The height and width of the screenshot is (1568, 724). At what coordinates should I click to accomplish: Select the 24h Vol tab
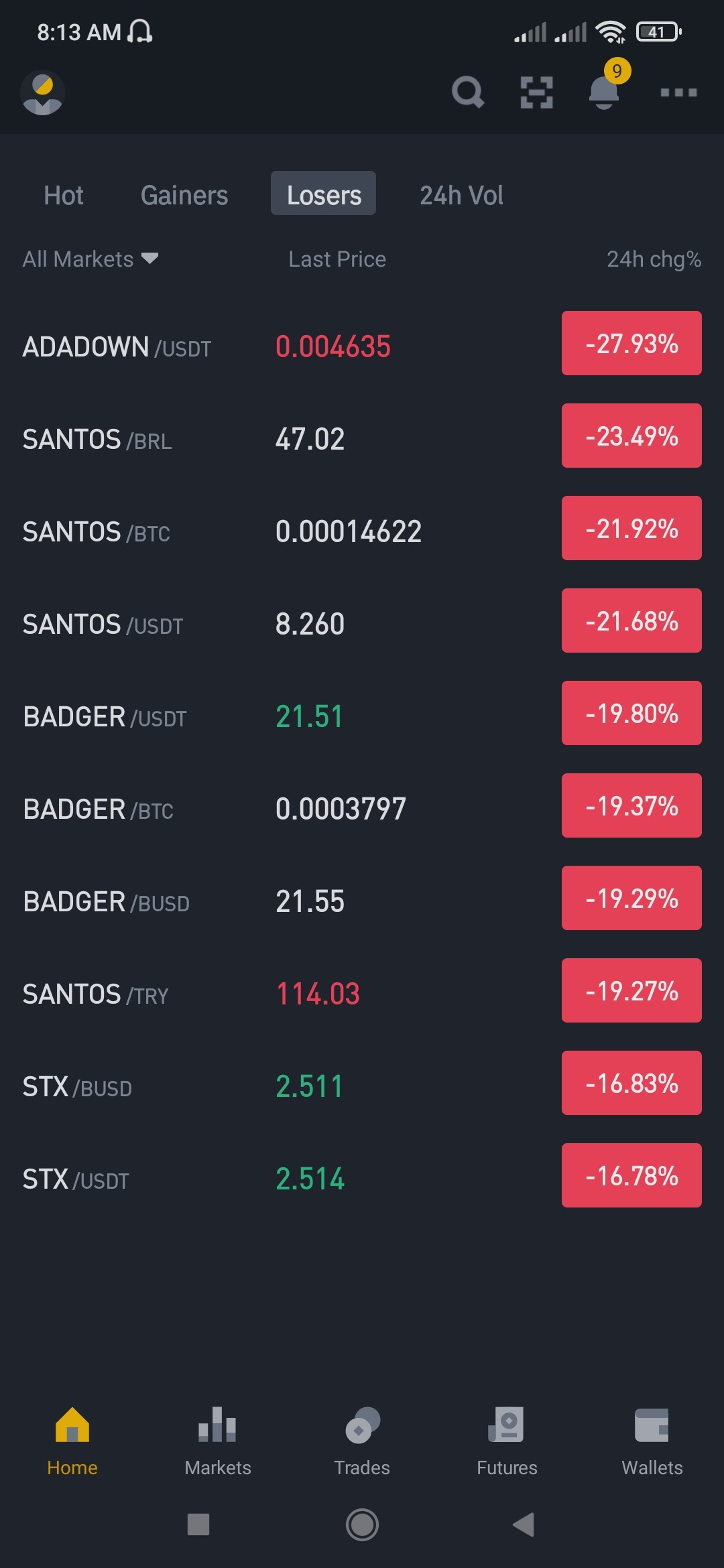(x=461, y=195)
